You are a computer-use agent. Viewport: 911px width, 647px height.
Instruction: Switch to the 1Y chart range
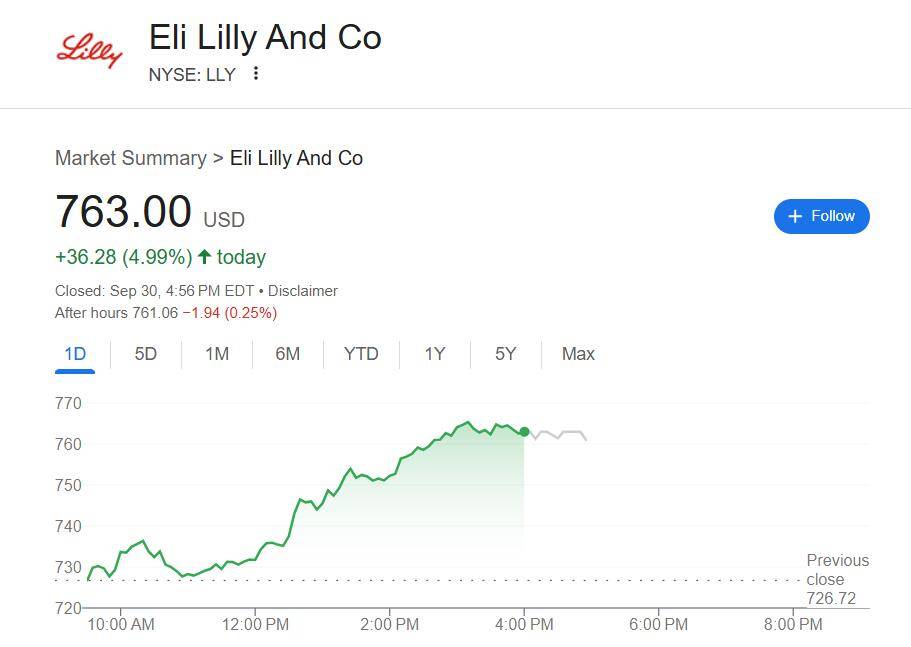point(434,354)
